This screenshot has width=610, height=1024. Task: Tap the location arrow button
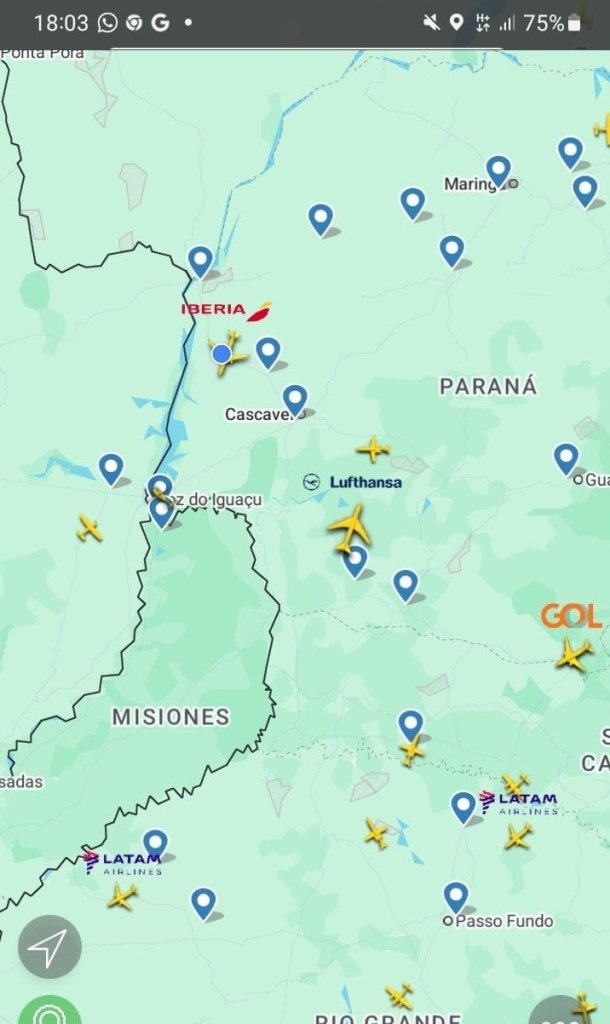tap(50, 947)
